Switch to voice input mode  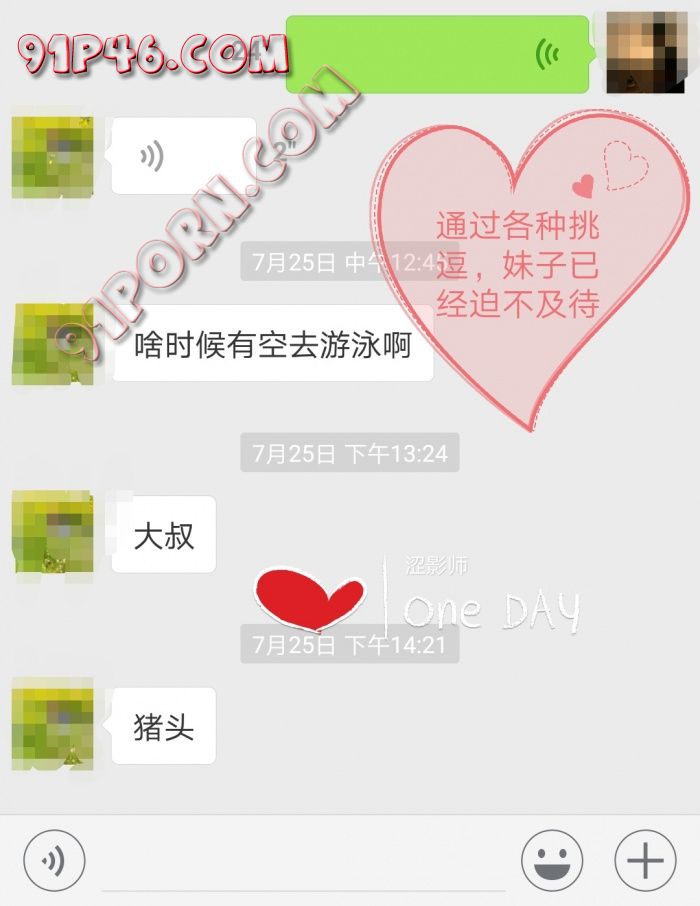[54, 858]
